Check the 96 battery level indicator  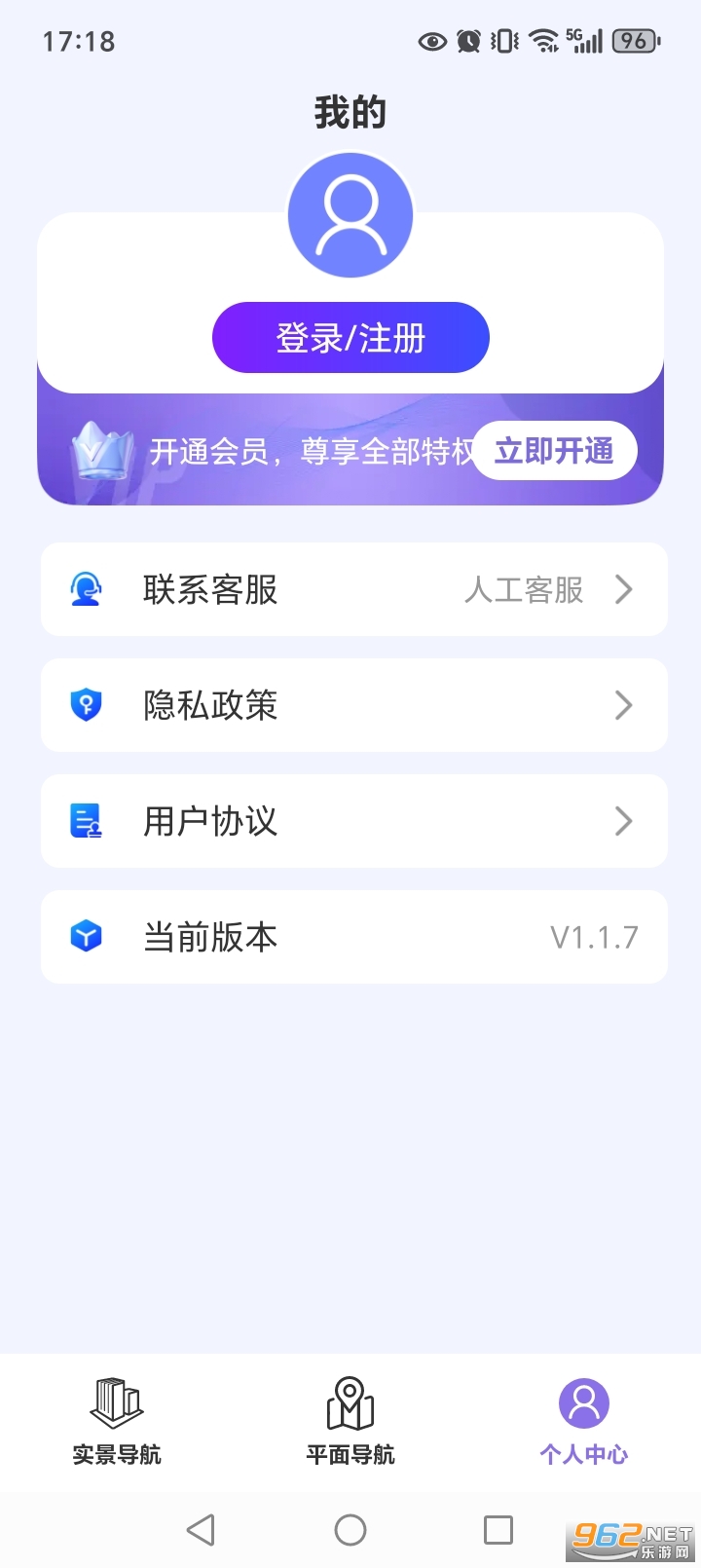634,42
